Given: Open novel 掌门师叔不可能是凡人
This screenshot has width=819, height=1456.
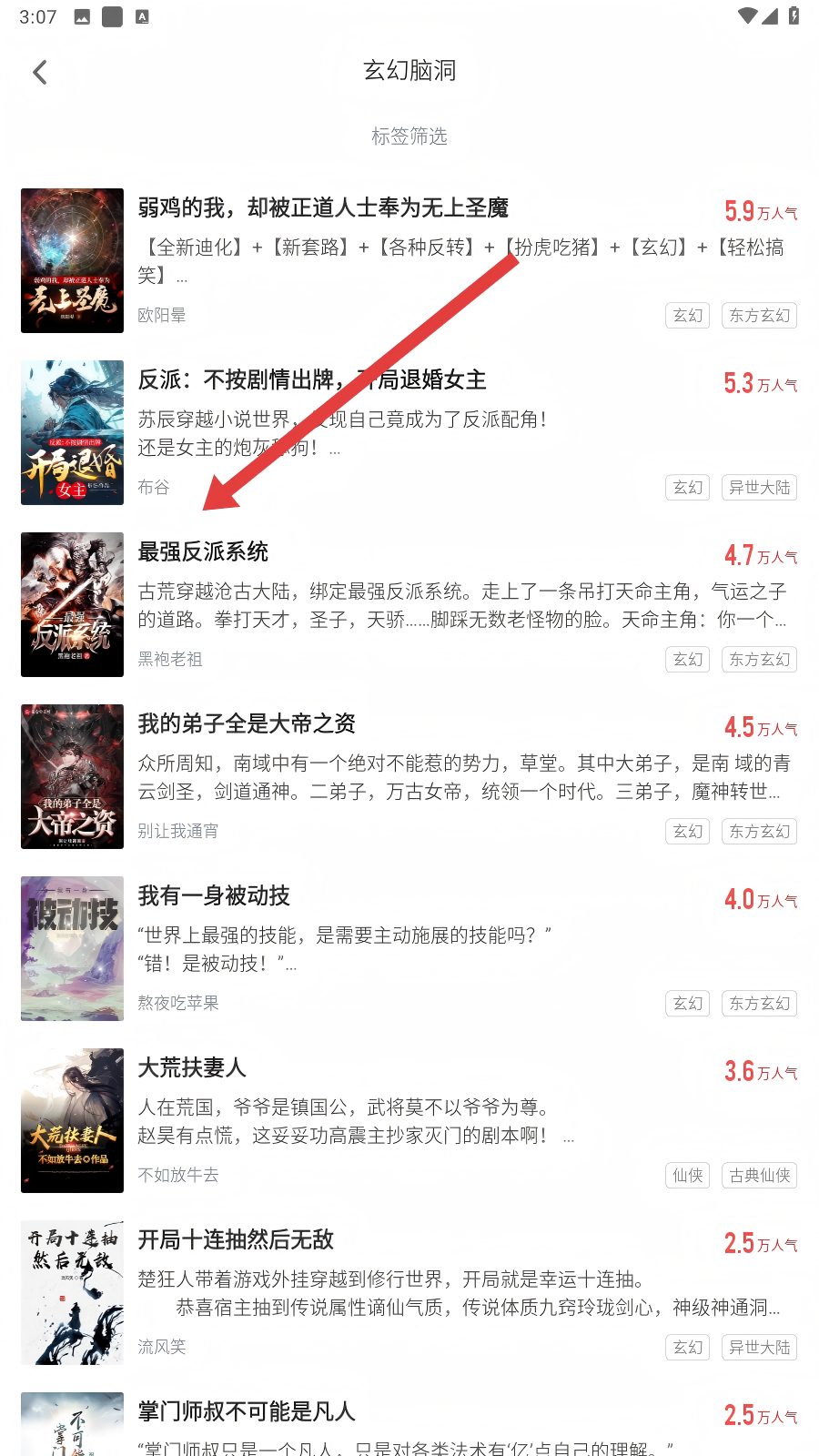Looking at the screenshot, I should [247, 1412].
